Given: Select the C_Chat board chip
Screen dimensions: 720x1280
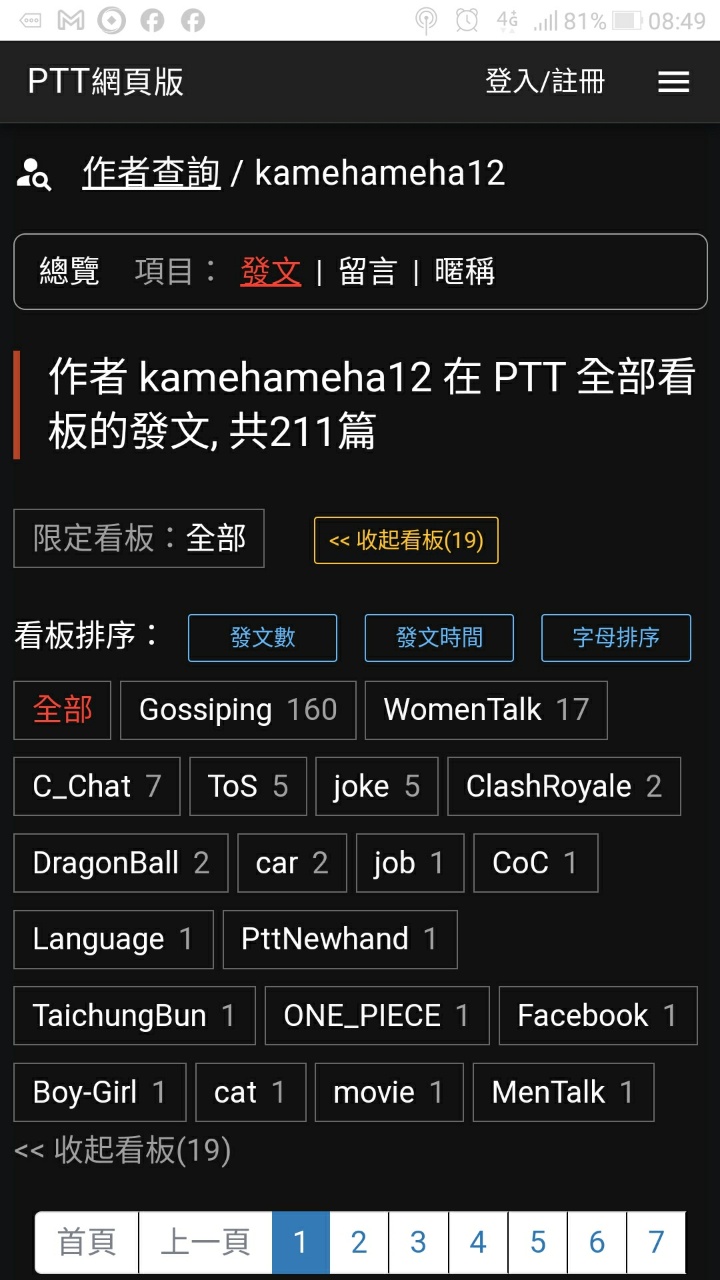Looking at the screenshot, I should [x=97, y=787].
